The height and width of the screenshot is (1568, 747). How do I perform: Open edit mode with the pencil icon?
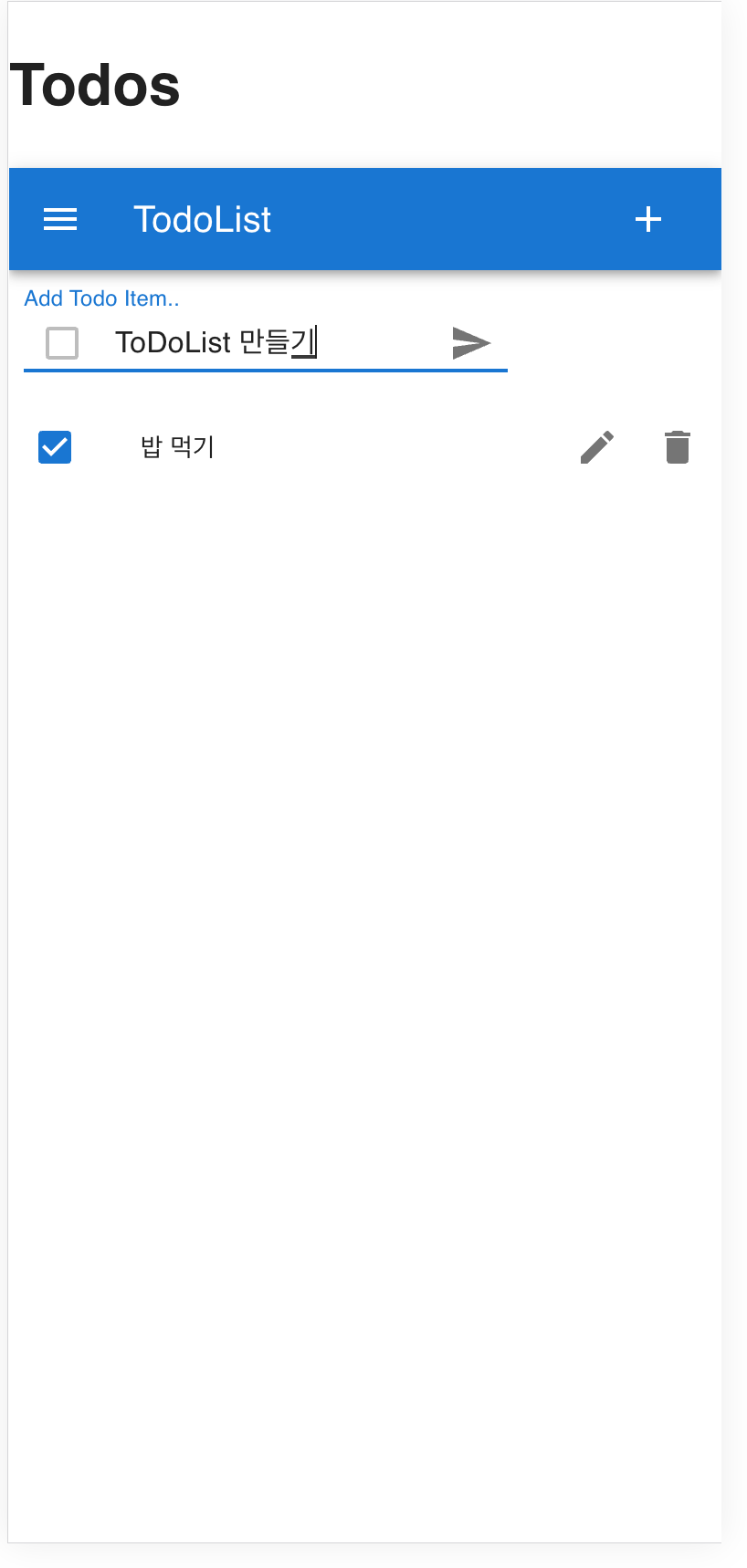click(x=597, y=447)
